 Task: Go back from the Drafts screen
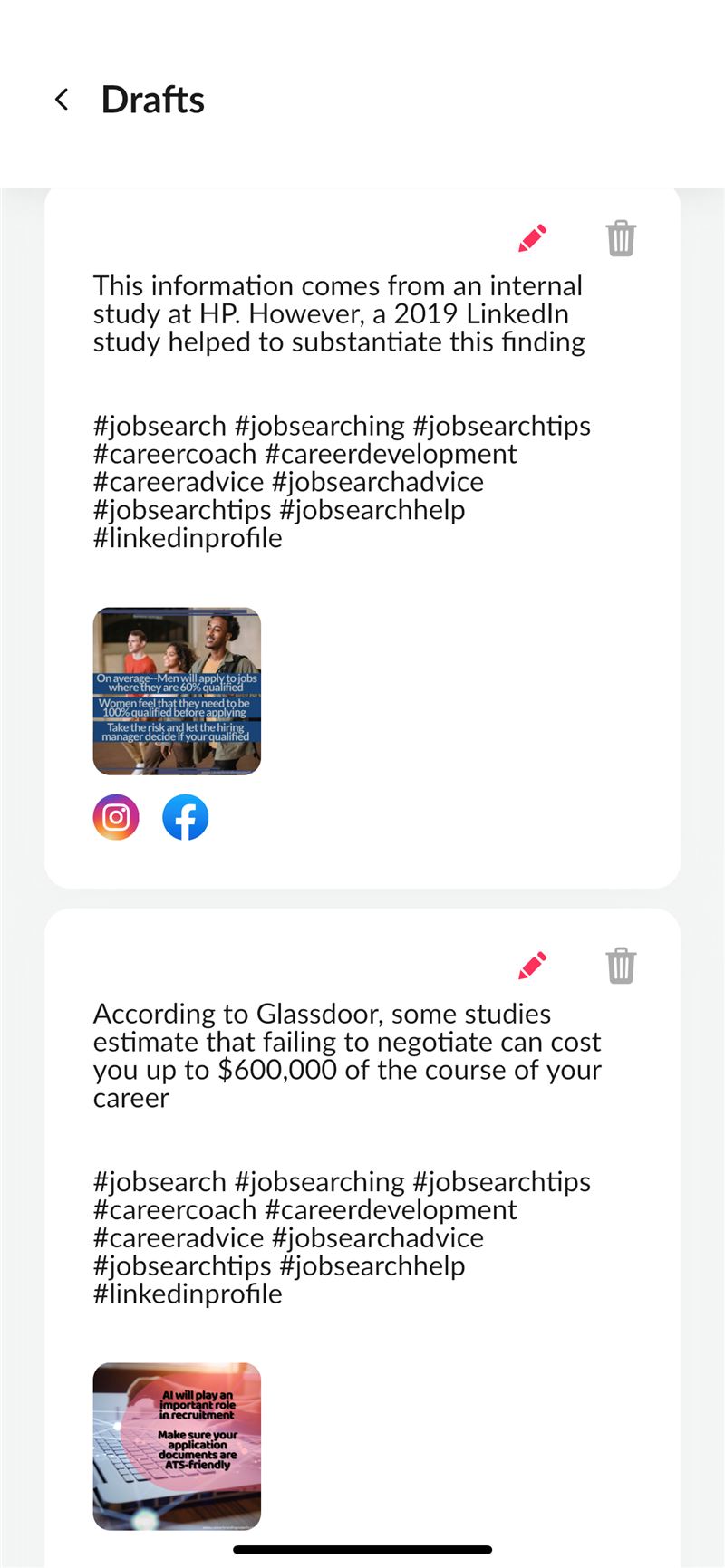62,100
